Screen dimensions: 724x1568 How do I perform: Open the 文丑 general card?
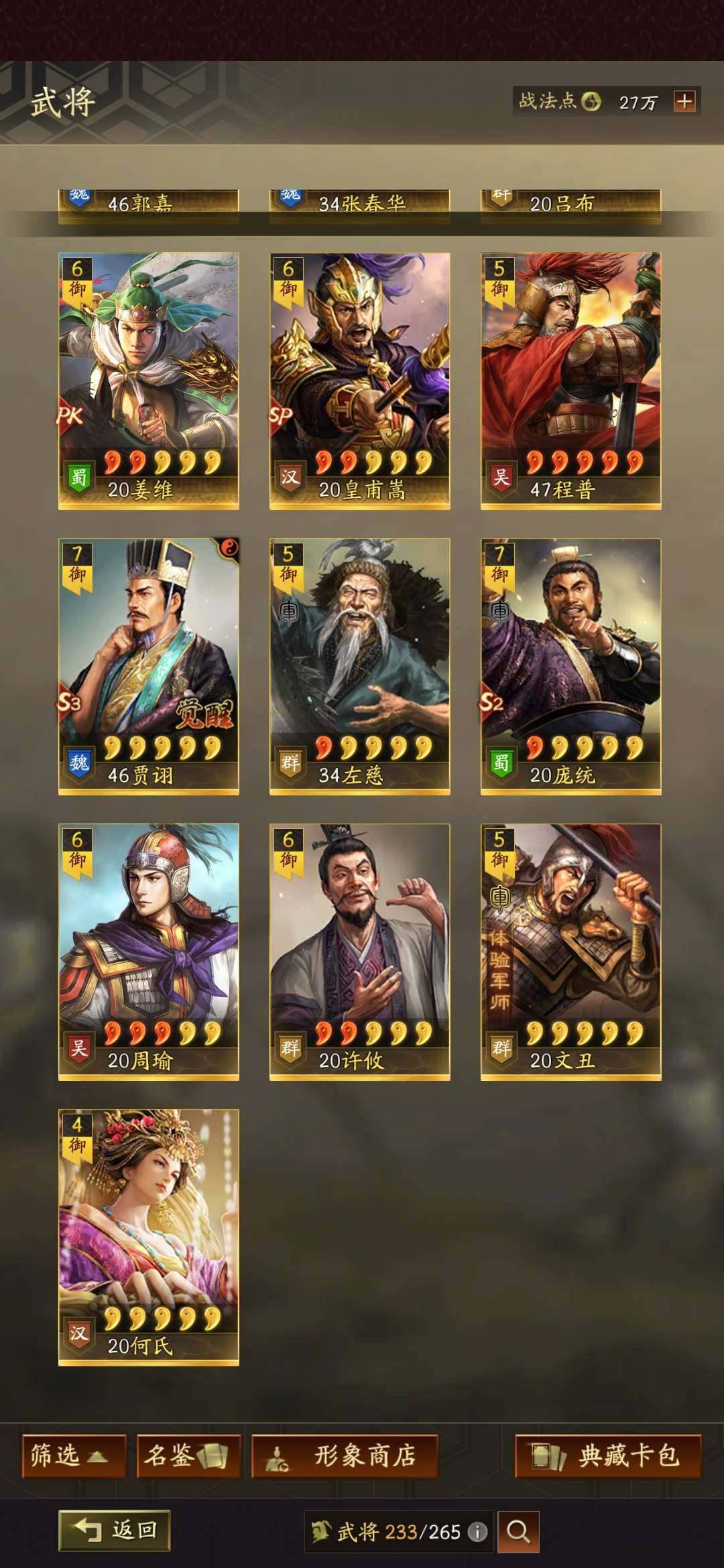(570, 951)
